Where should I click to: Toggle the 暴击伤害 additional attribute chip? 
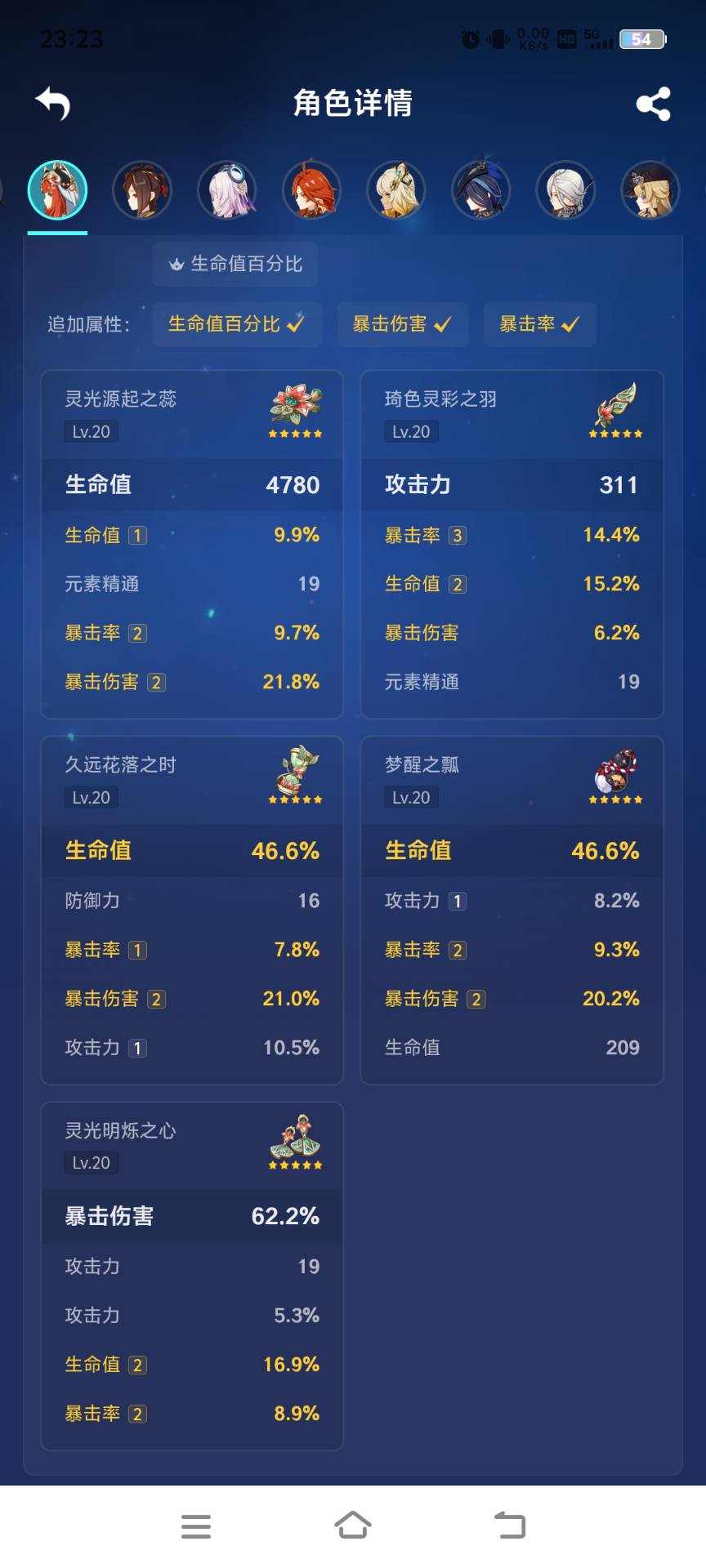pyautogui.click(x=402, y=324)
